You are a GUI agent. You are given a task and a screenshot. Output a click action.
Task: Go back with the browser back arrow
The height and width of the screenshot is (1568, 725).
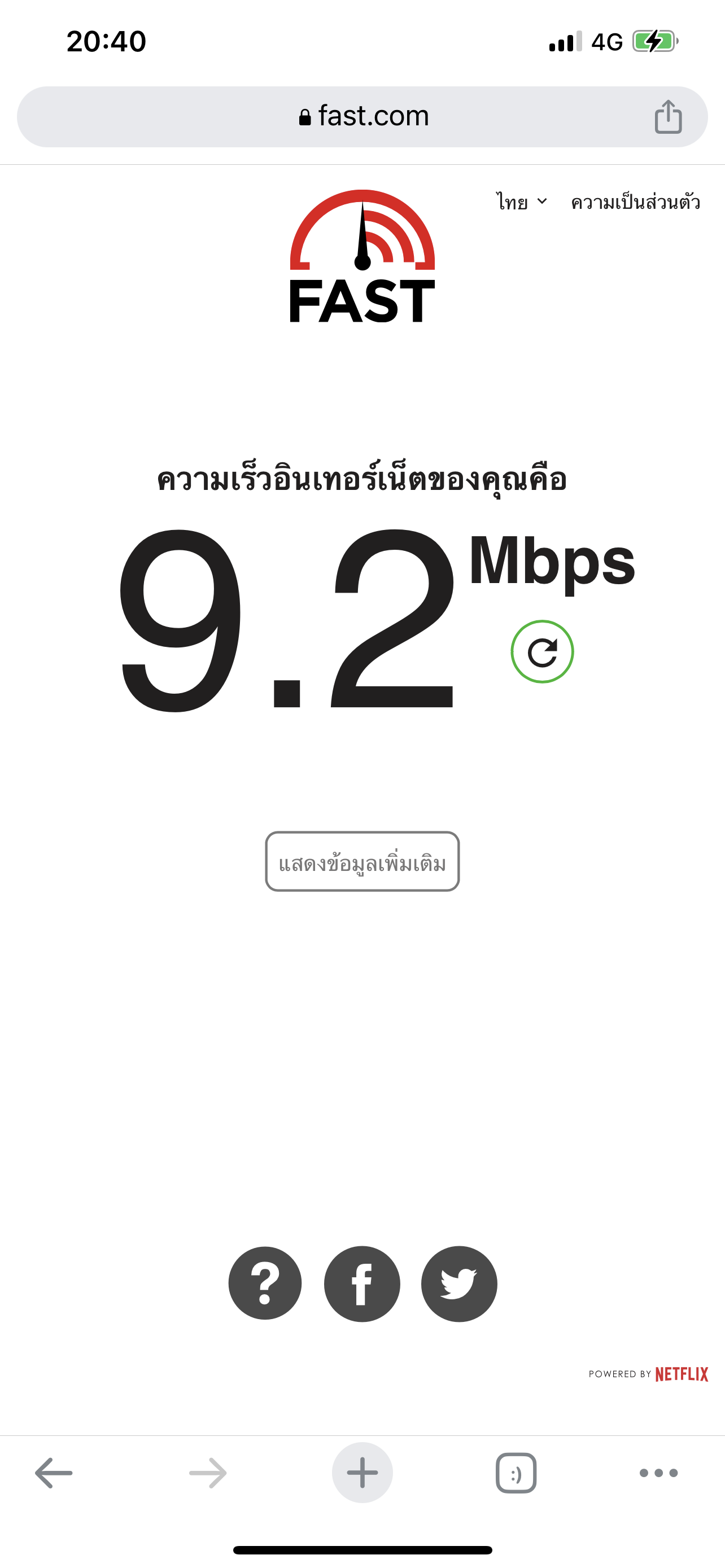click(54, 1473)
